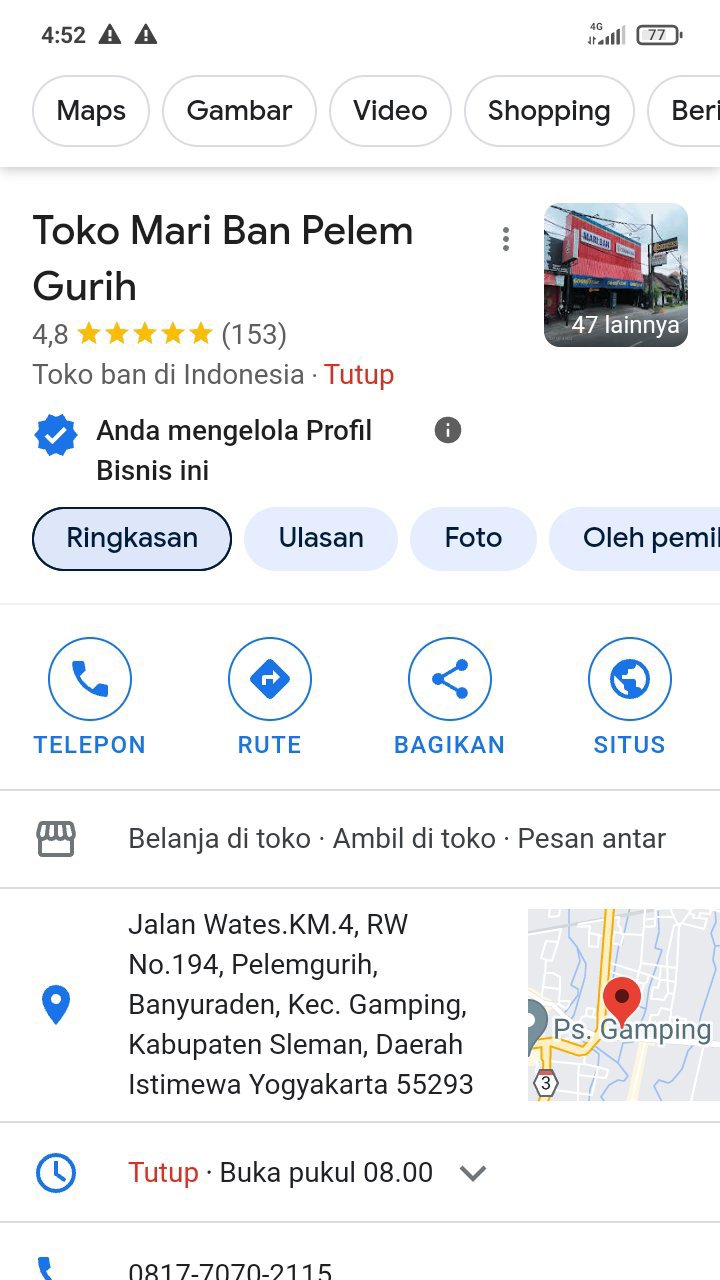The height and width of the screenshot is (1280, 720).
Task: Tap the info icon beside Profil Bisnis
Action: pyautogui.click(x=448, y=430)
